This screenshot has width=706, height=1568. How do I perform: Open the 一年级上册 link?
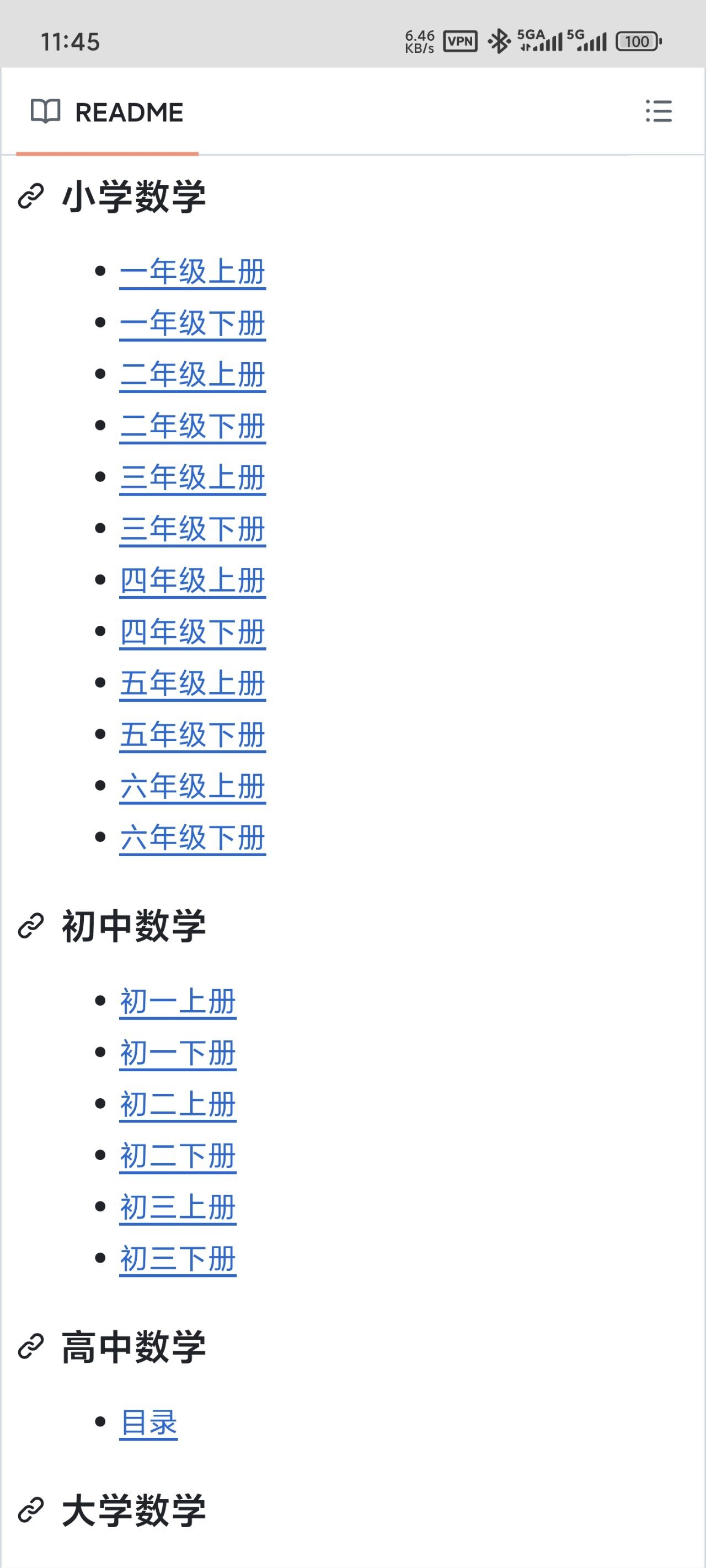192,272
